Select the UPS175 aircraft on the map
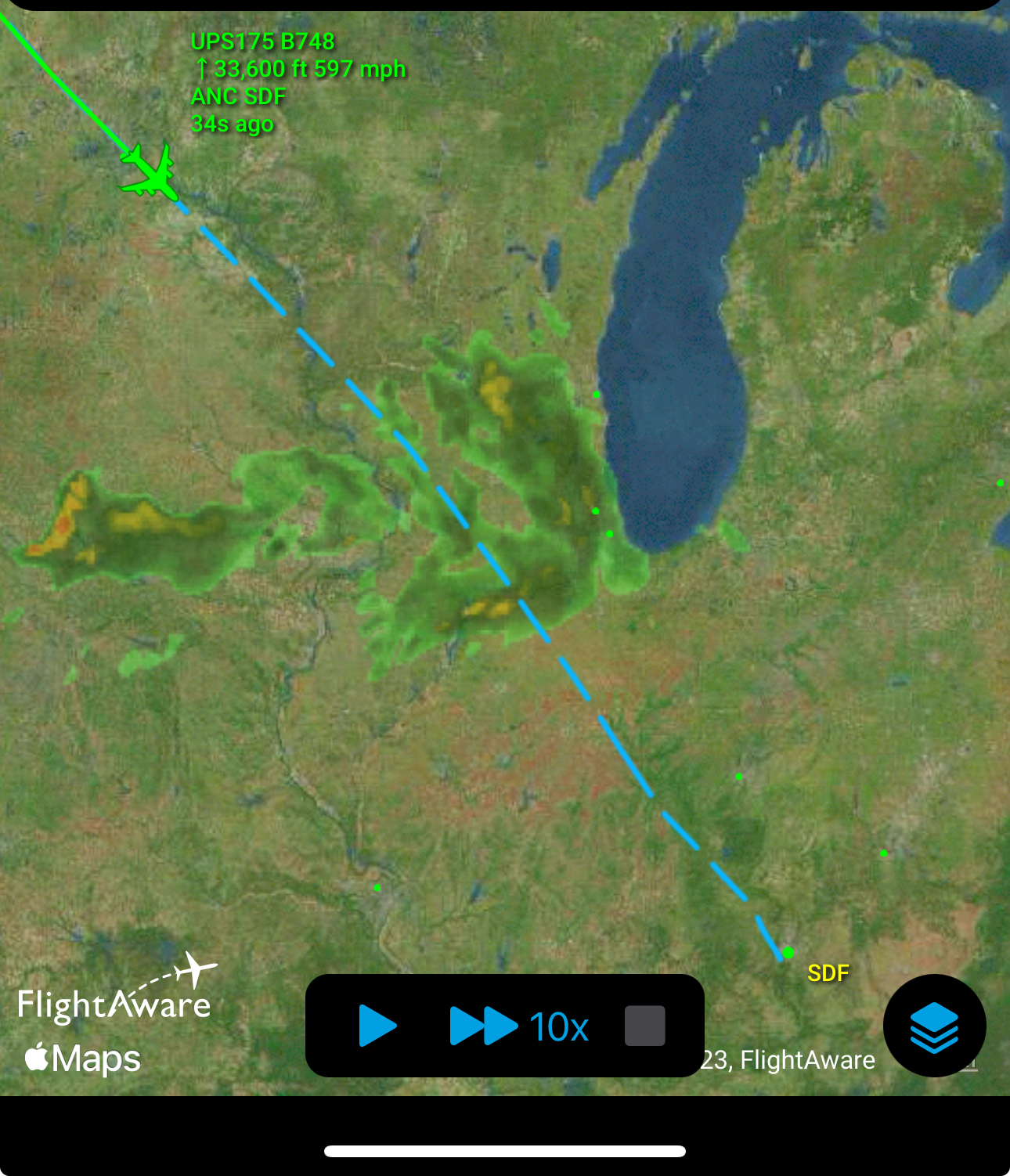 (x=149, y=172)
